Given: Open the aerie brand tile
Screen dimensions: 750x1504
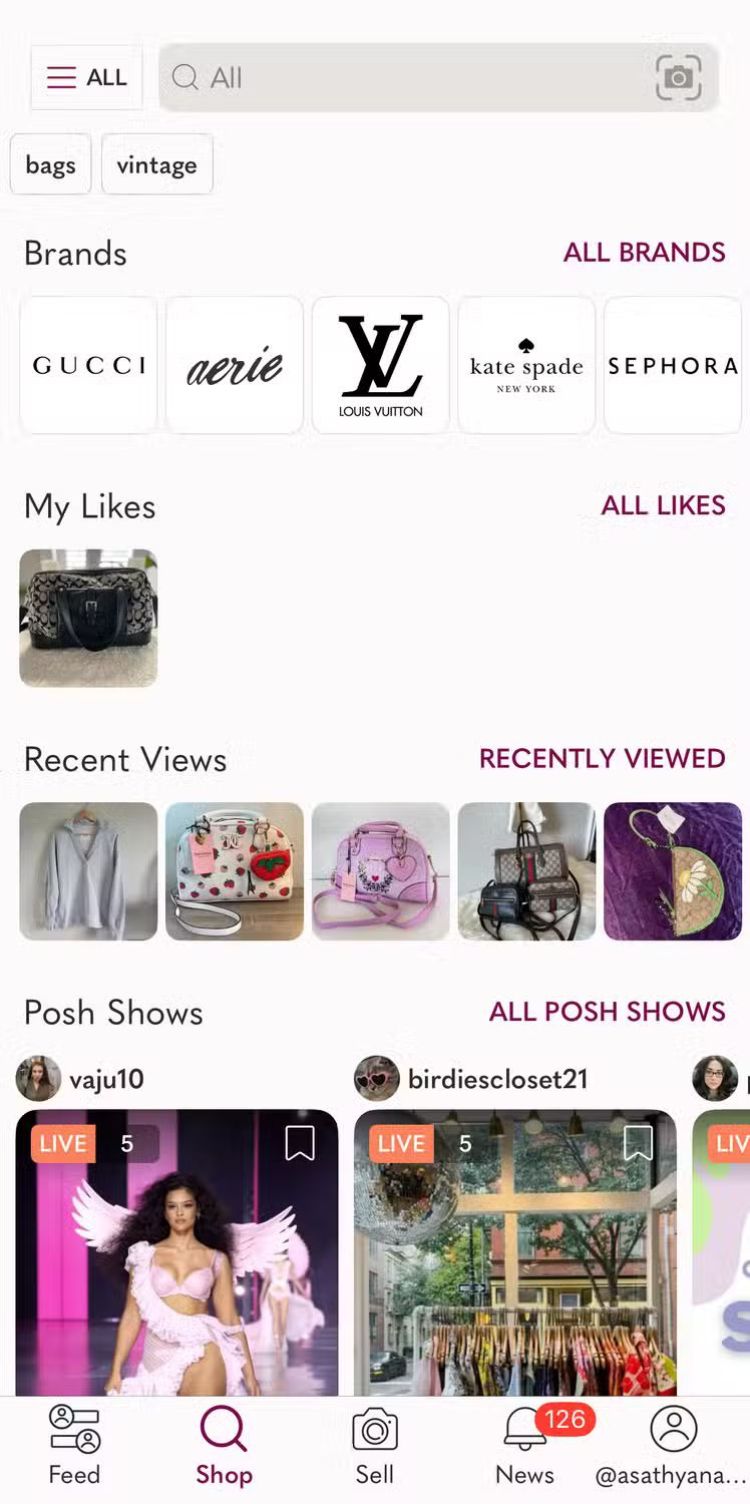Looking at the screenshot, I should pyautogui.click(x=235, y=365).
